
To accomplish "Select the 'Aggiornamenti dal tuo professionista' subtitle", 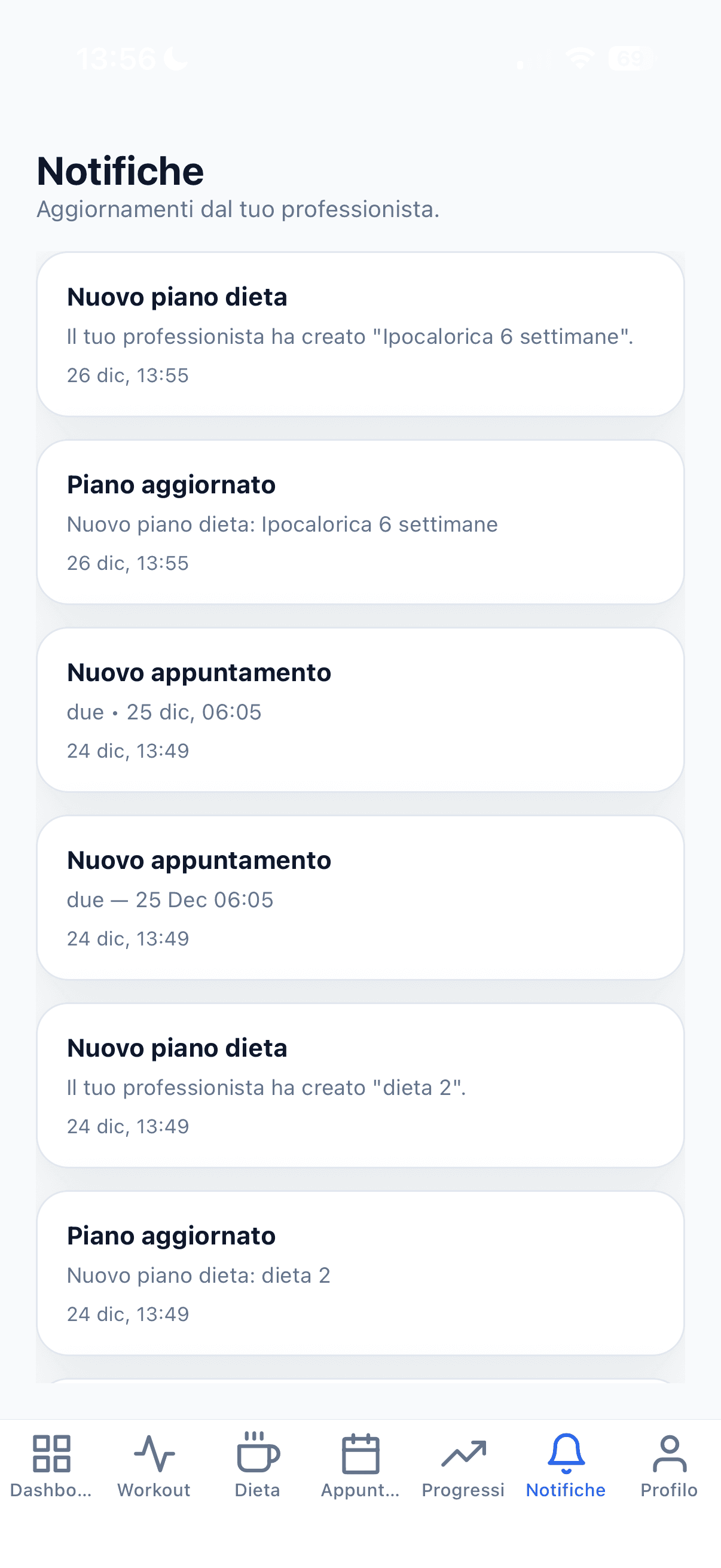I will tap(238, 210).
